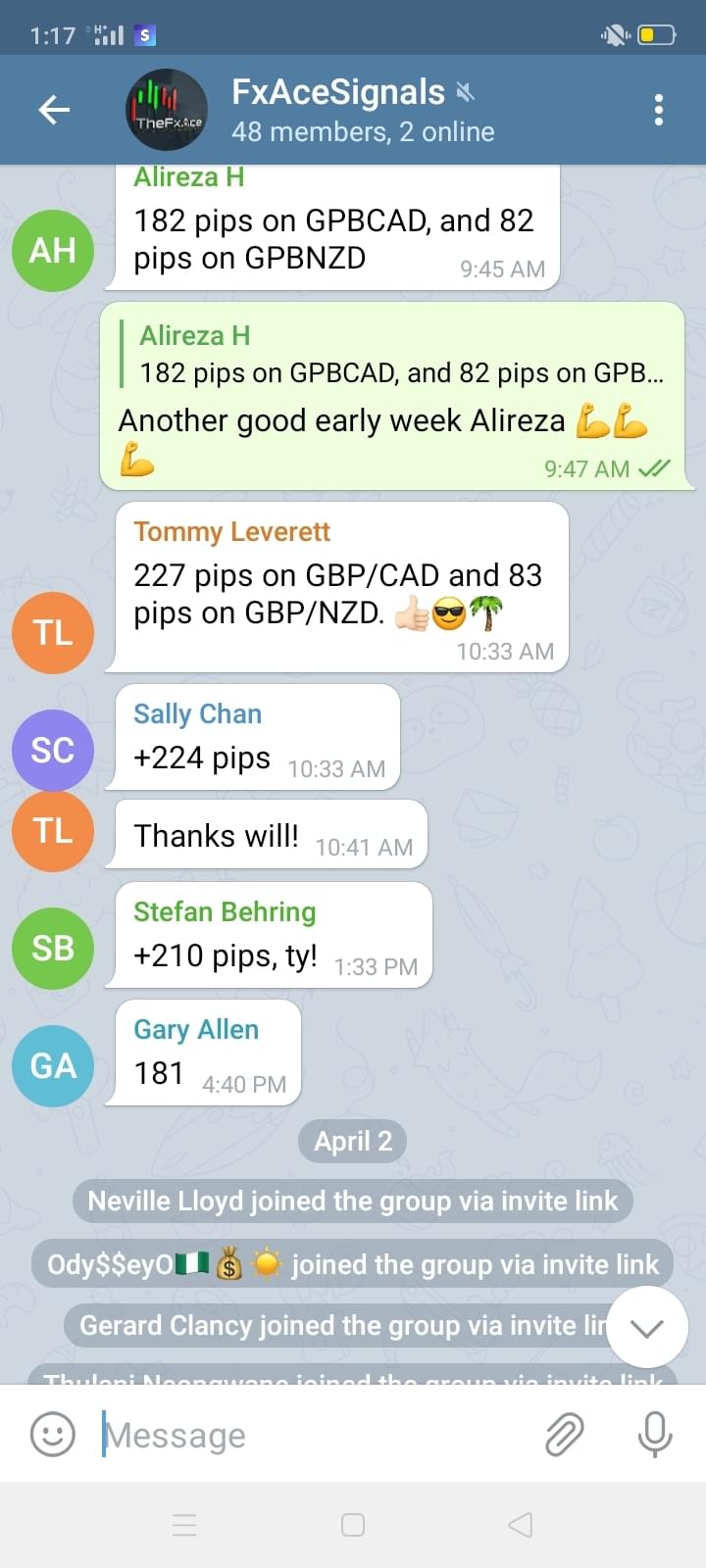
Task: Open Sally Chan's profile avatar
Action: [53, 751]
